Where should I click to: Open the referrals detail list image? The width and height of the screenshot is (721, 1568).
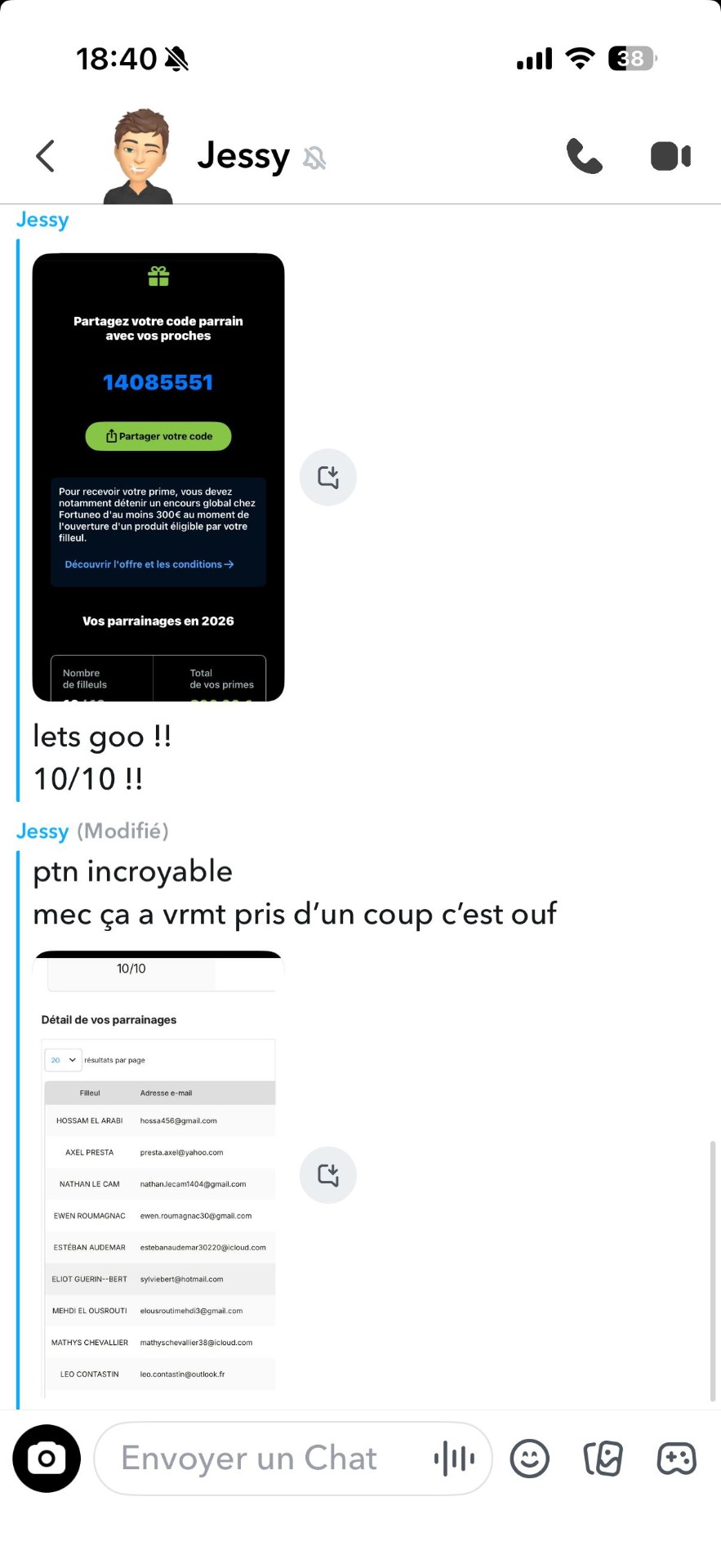click(x=158, y=1174)
